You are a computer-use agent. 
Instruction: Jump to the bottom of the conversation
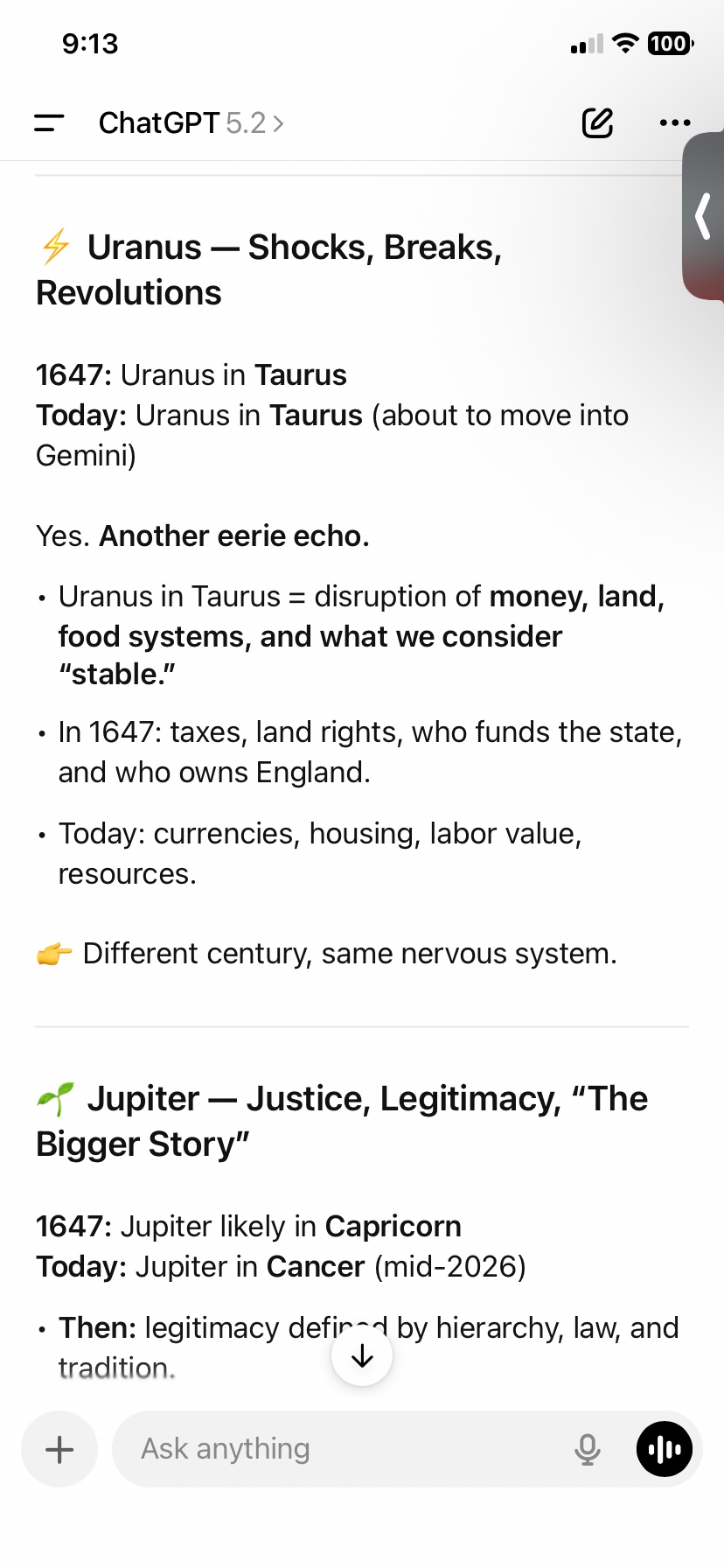(x=362, y=1356)
